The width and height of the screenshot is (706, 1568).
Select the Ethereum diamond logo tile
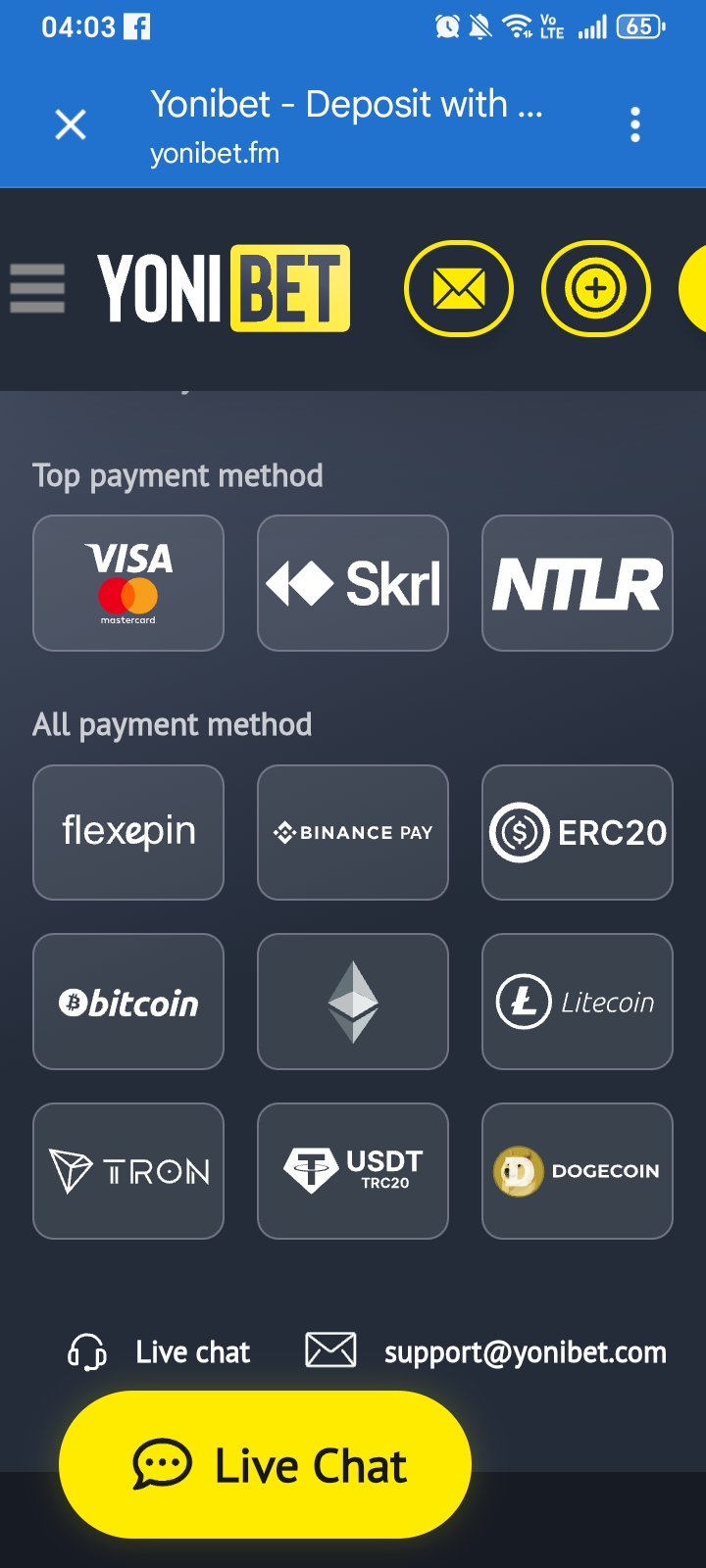tap(353, 1002)
